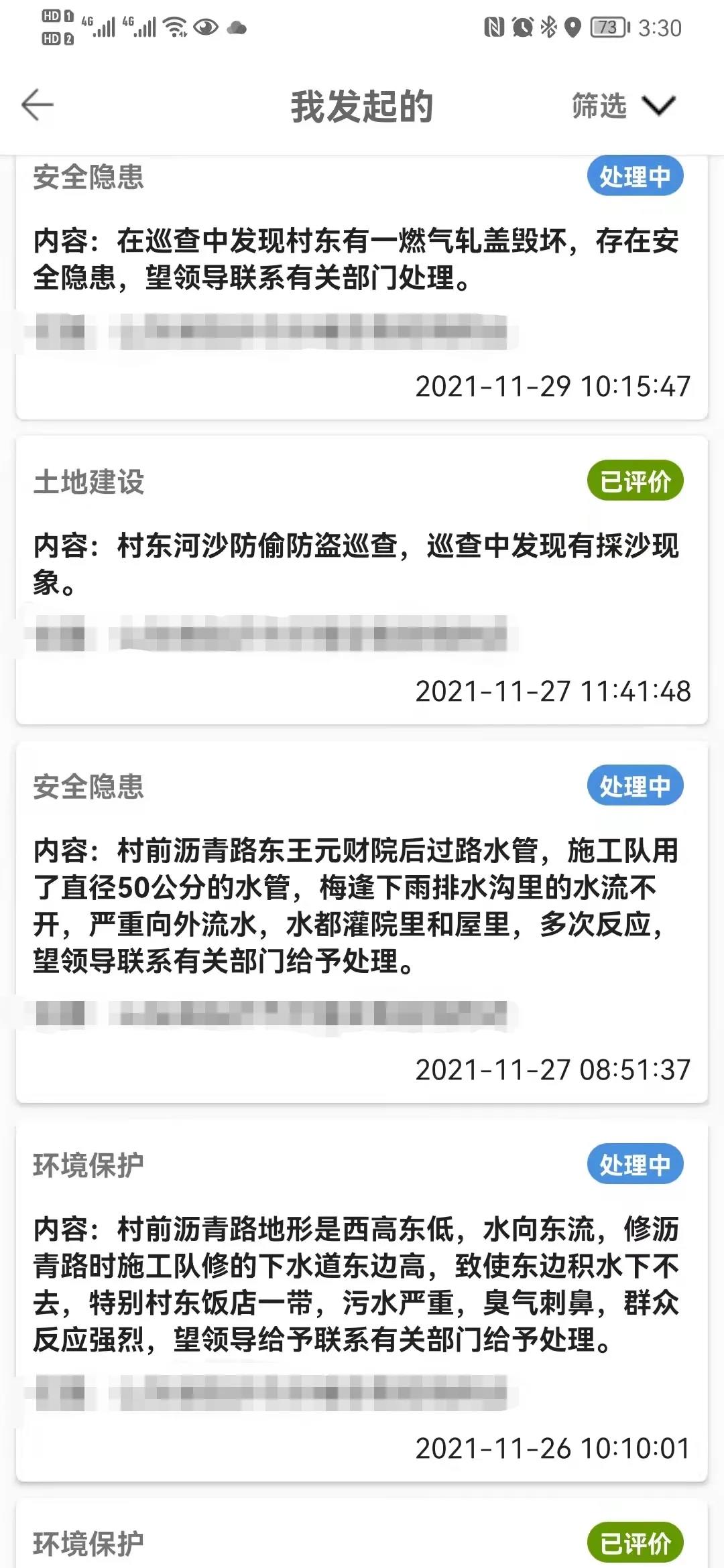Select the 我发起的 title
The image size is (724, 1568).
tap(362, 104)
